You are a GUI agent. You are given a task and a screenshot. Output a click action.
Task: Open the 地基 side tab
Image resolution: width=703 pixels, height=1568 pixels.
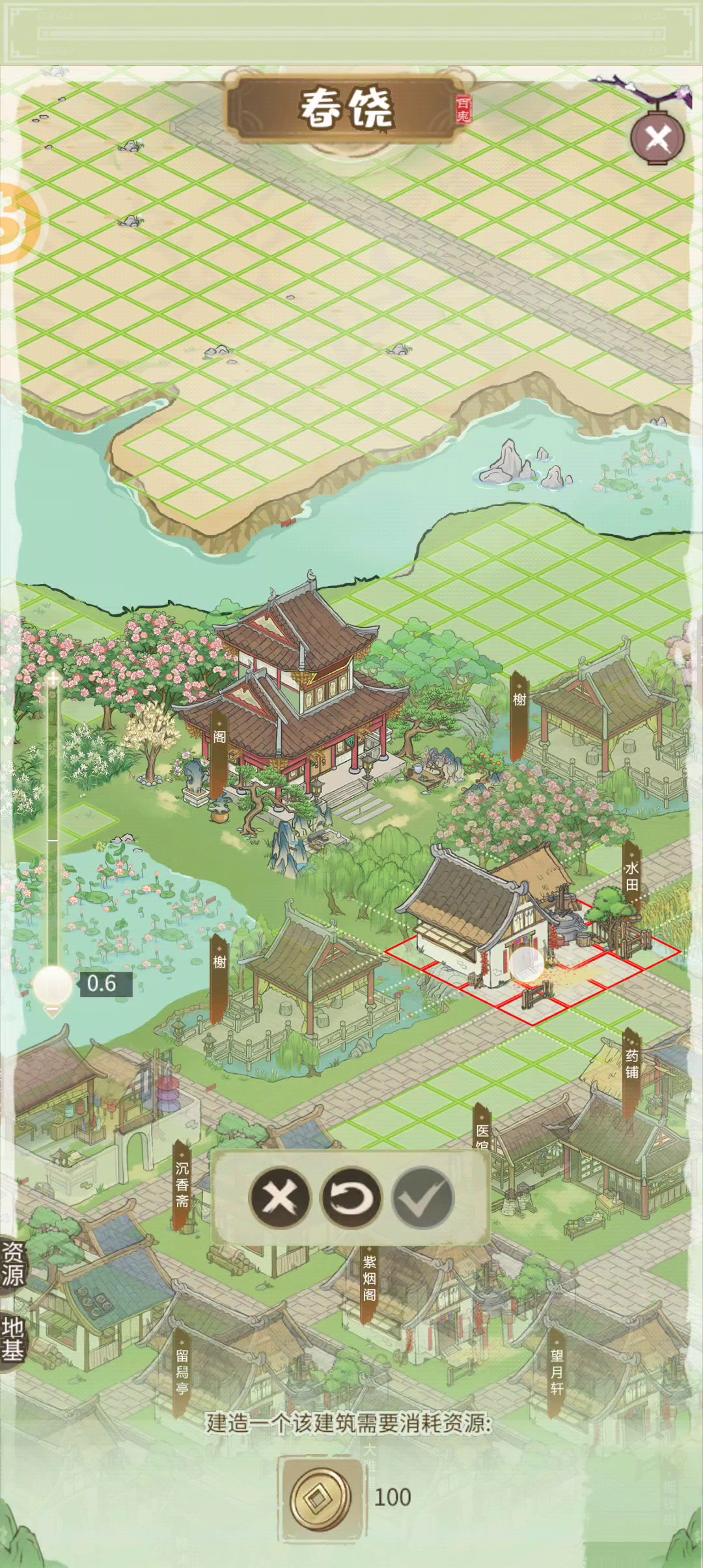pyautogui.click(x=12, y=1339)
